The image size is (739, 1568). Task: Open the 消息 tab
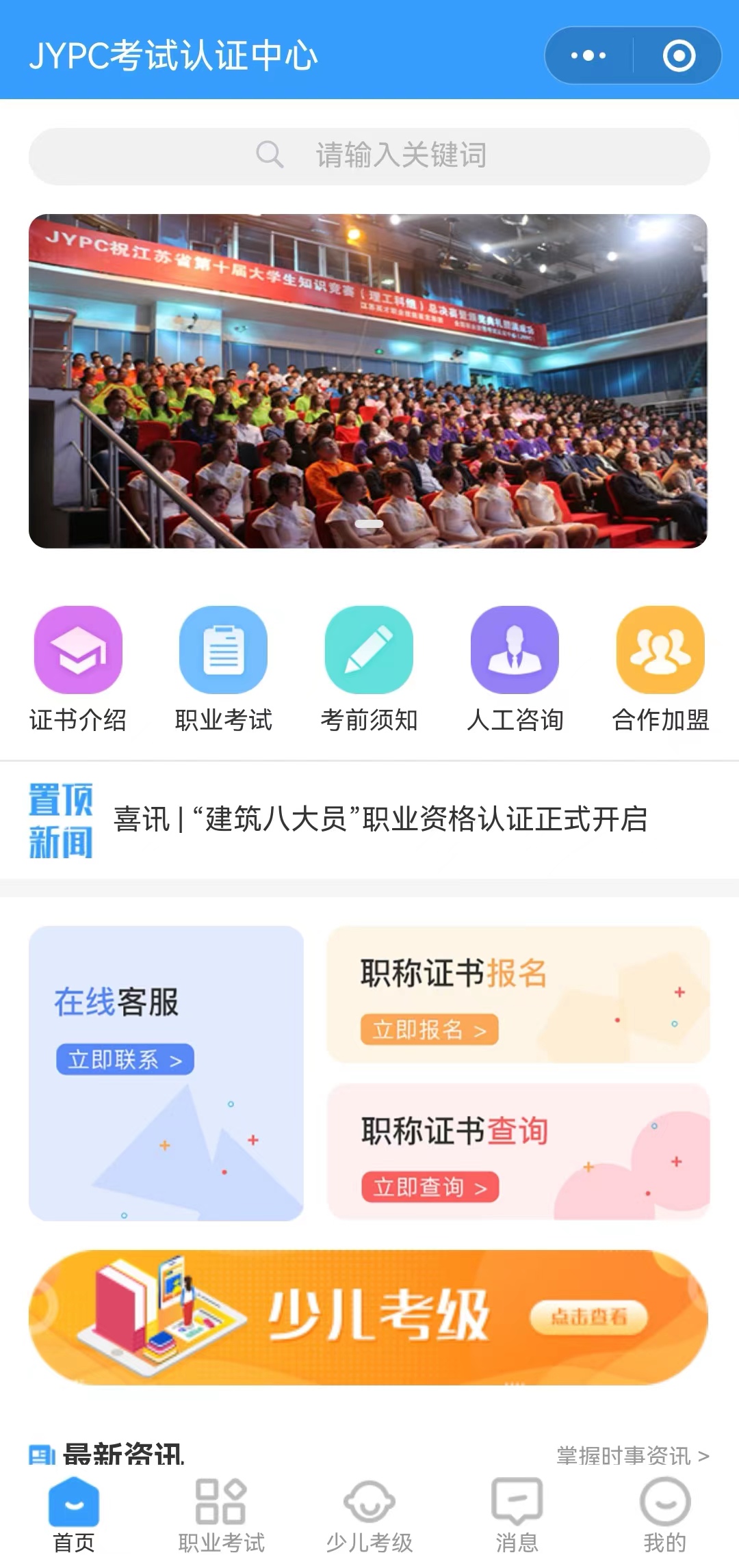517,1513
